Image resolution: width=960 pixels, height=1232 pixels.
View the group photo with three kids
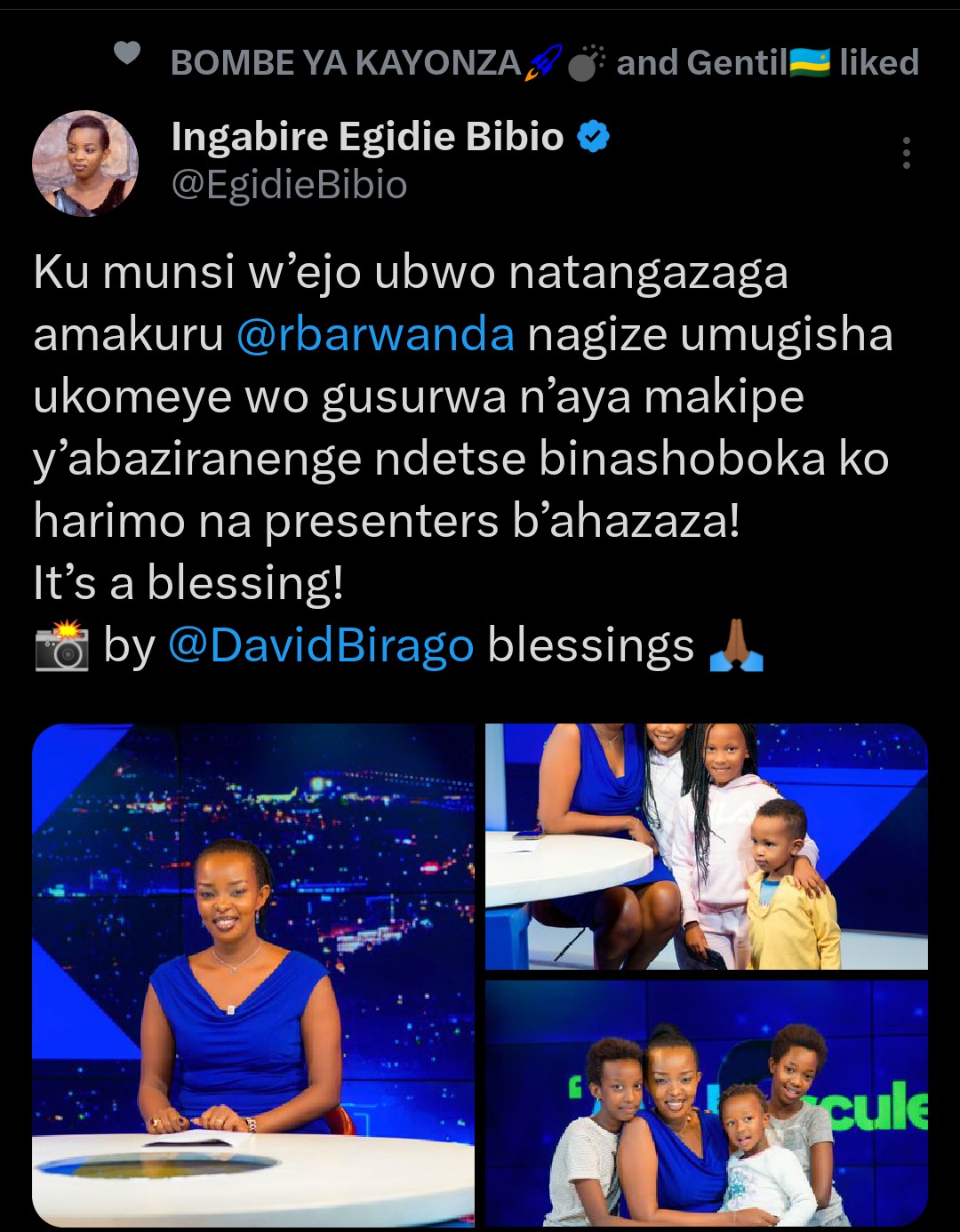[706, 1103]
